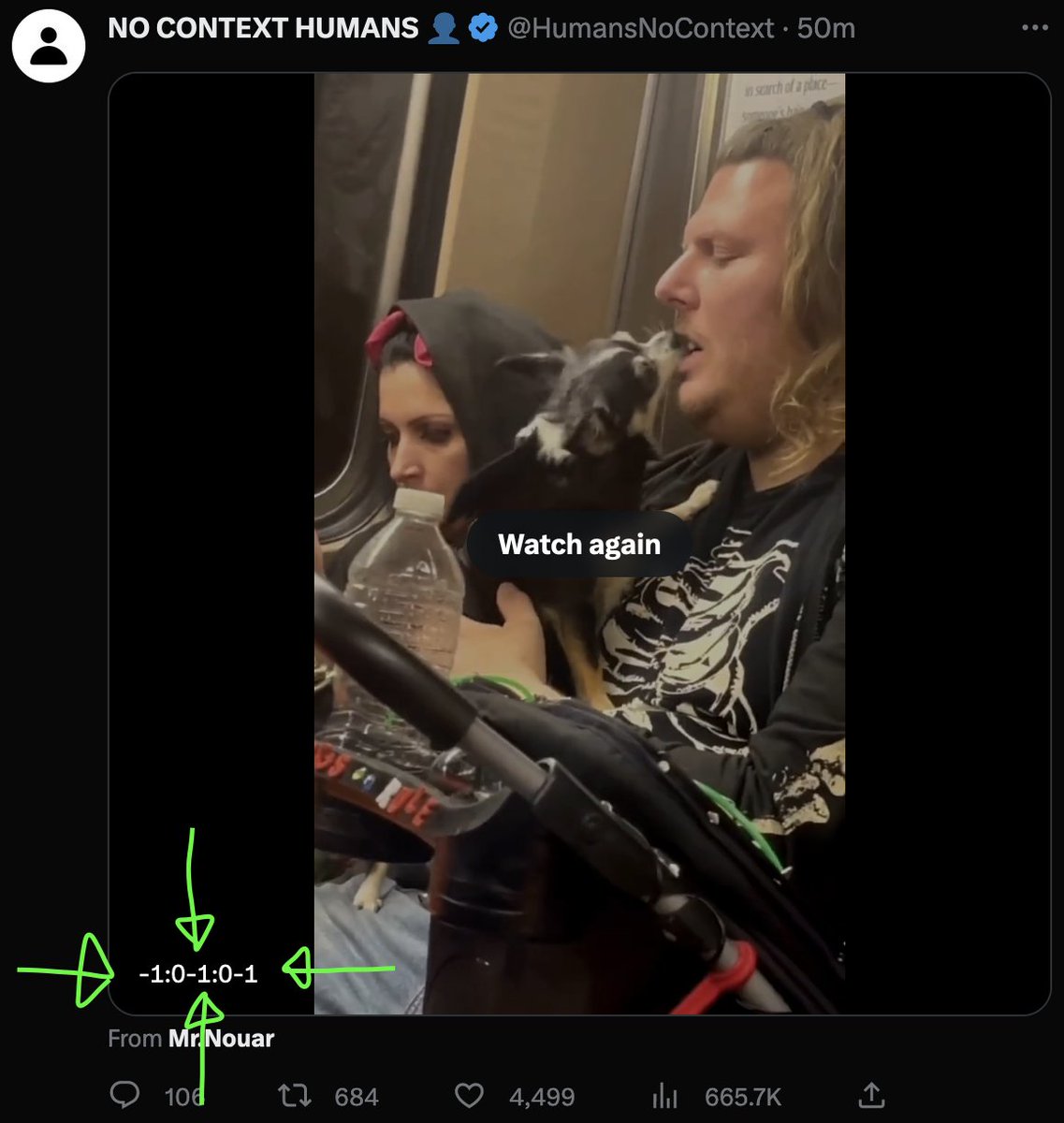Retweet this post
This screenshot has height=1123, width=1064.
point(295,1095)
